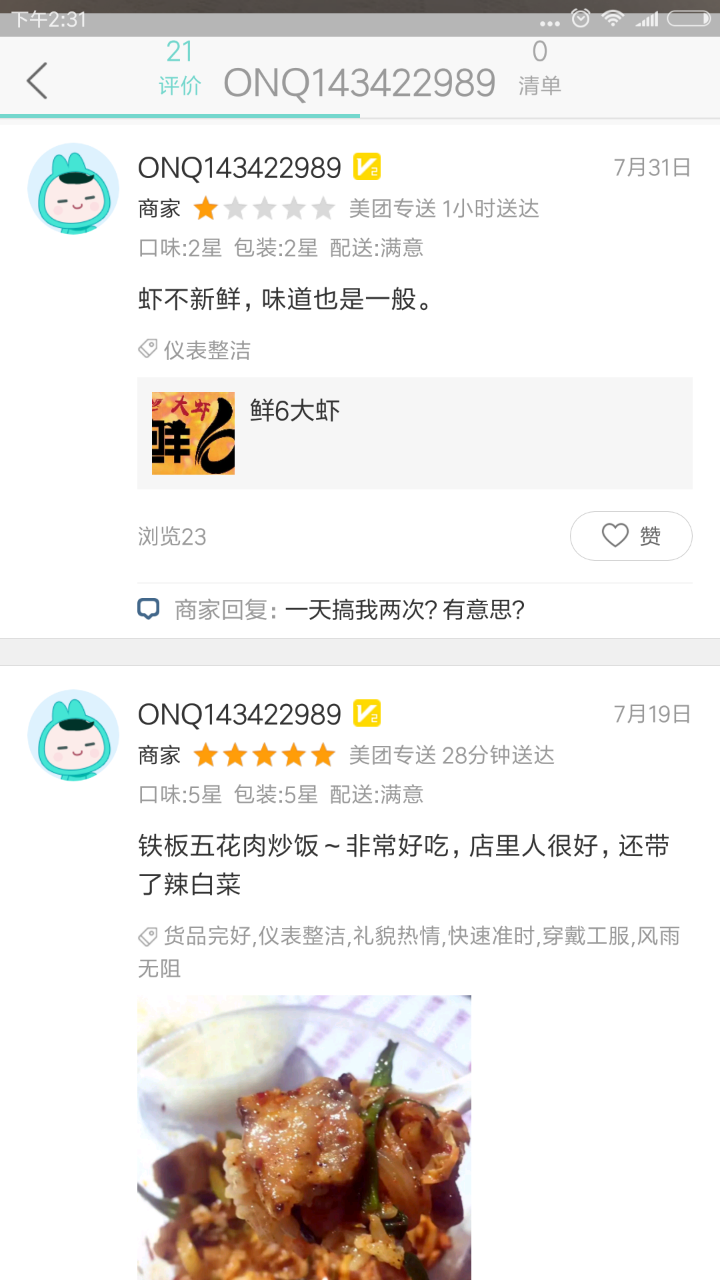Open the avatar on the 7月31日 review
The image size is (720, 1280).
pos(73,189)
